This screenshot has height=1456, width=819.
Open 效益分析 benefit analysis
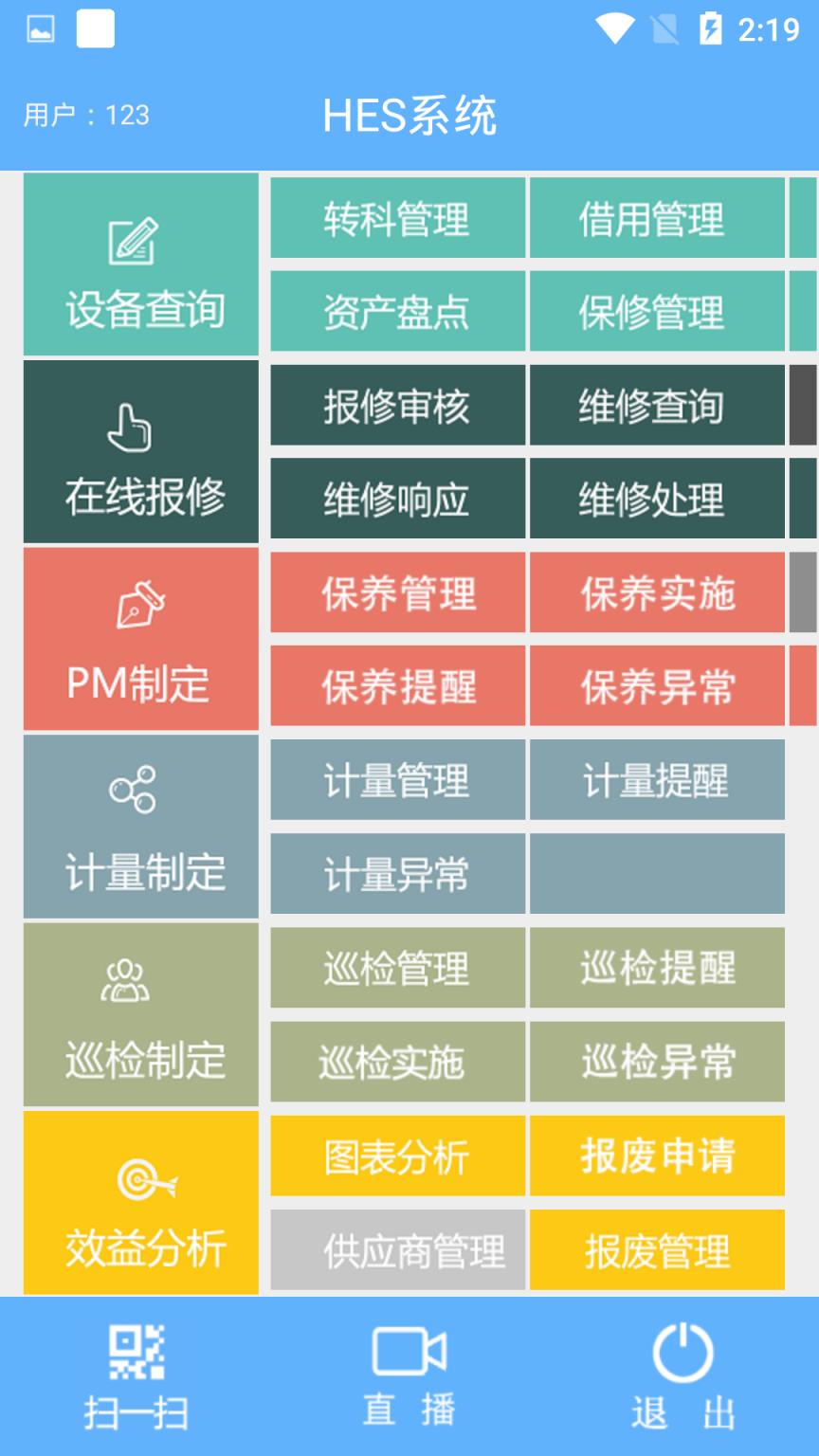[x=141, y=1202]
